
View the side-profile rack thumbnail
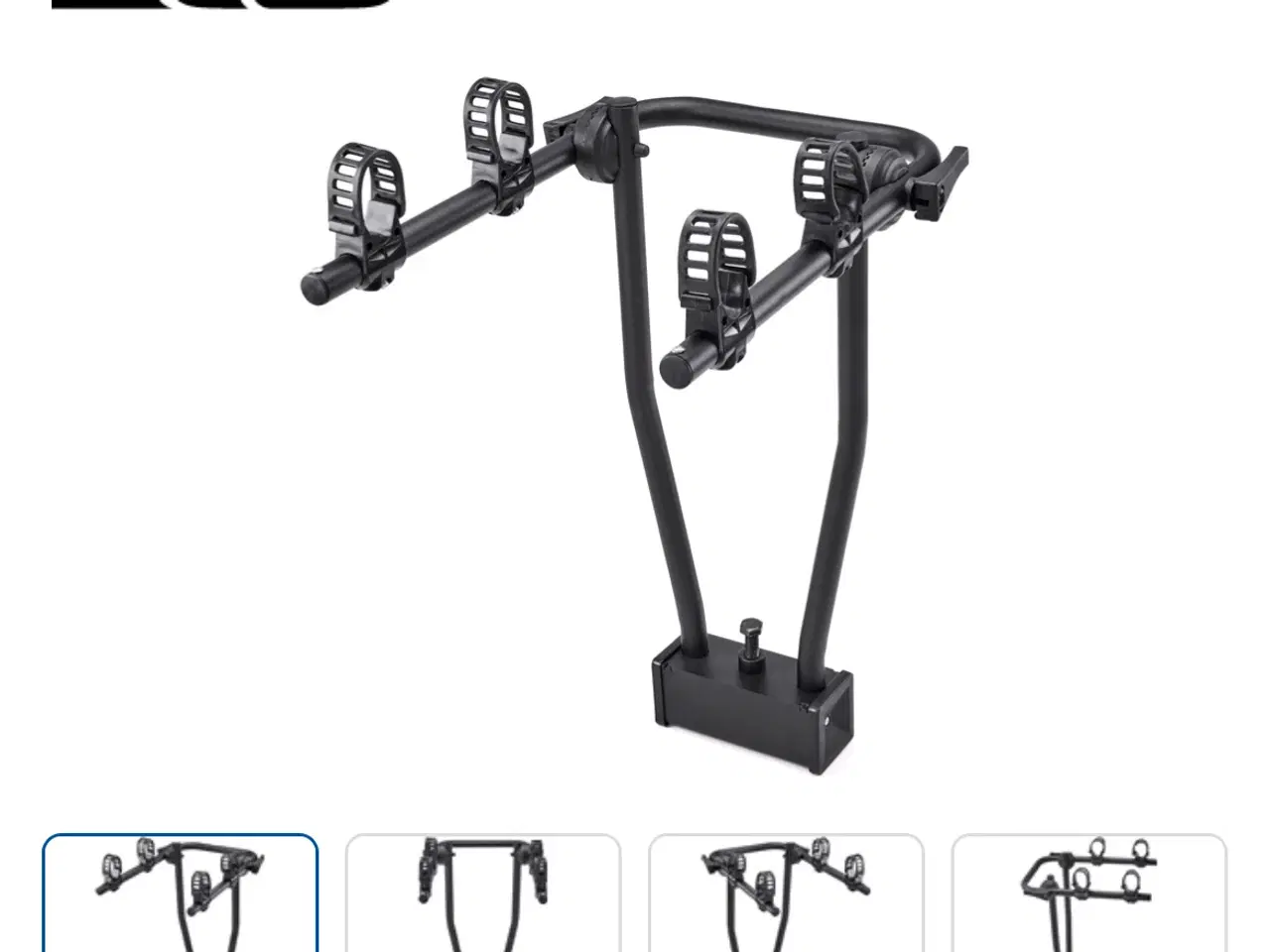click(1088, 892)
